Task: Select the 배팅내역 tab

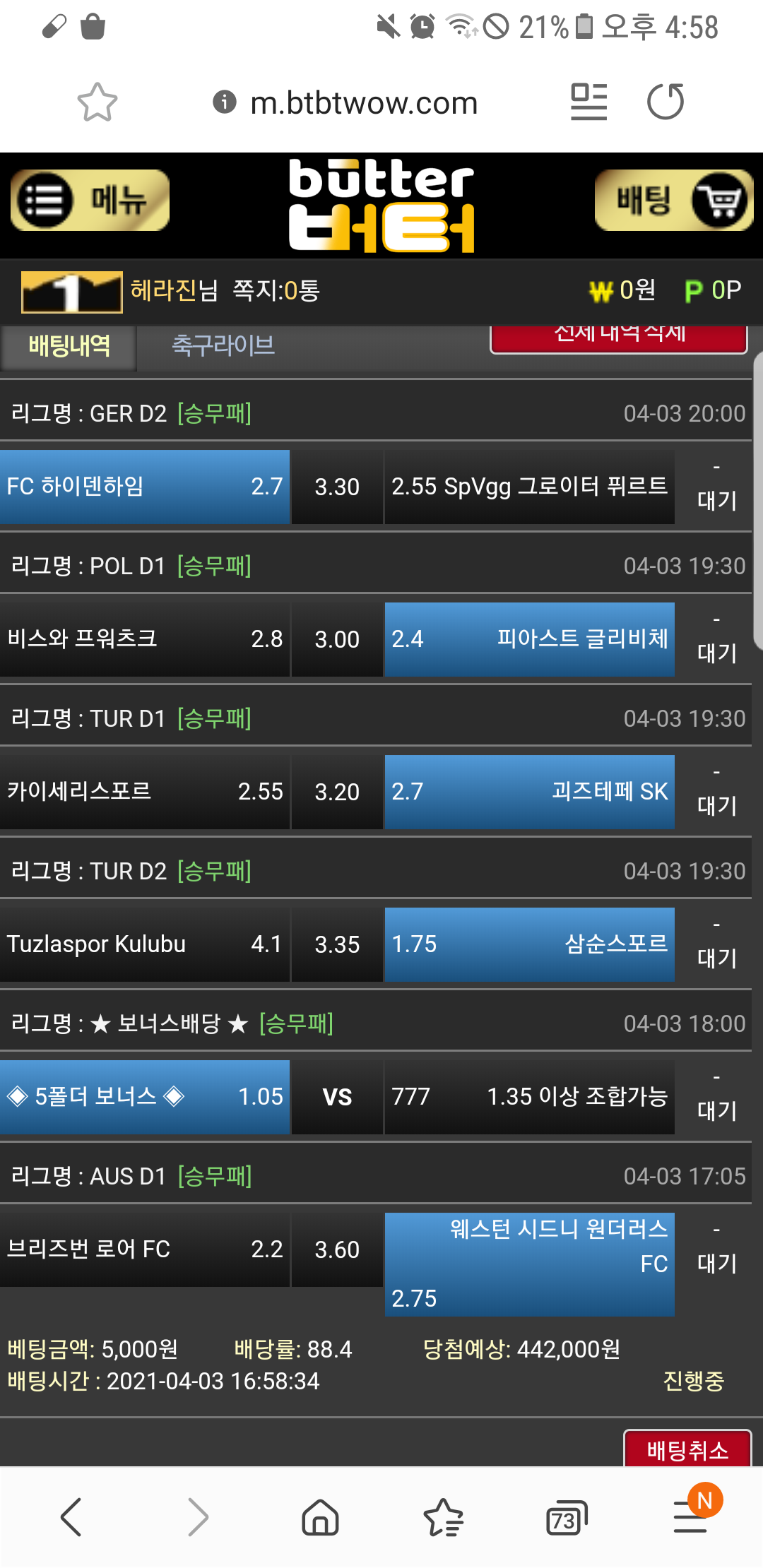Action: pos(69,346)
